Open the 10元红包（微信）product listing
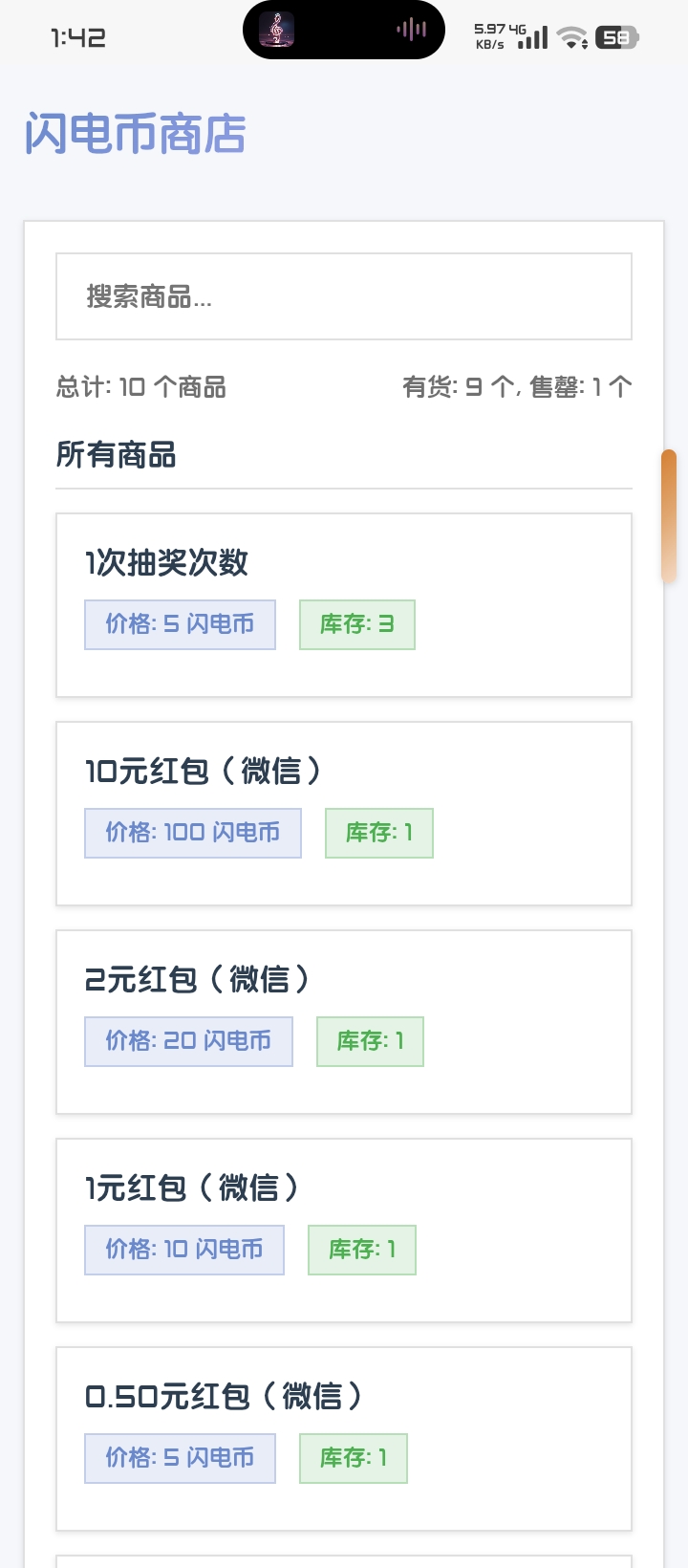688x1568 pixels. click(x=344, y=811)
